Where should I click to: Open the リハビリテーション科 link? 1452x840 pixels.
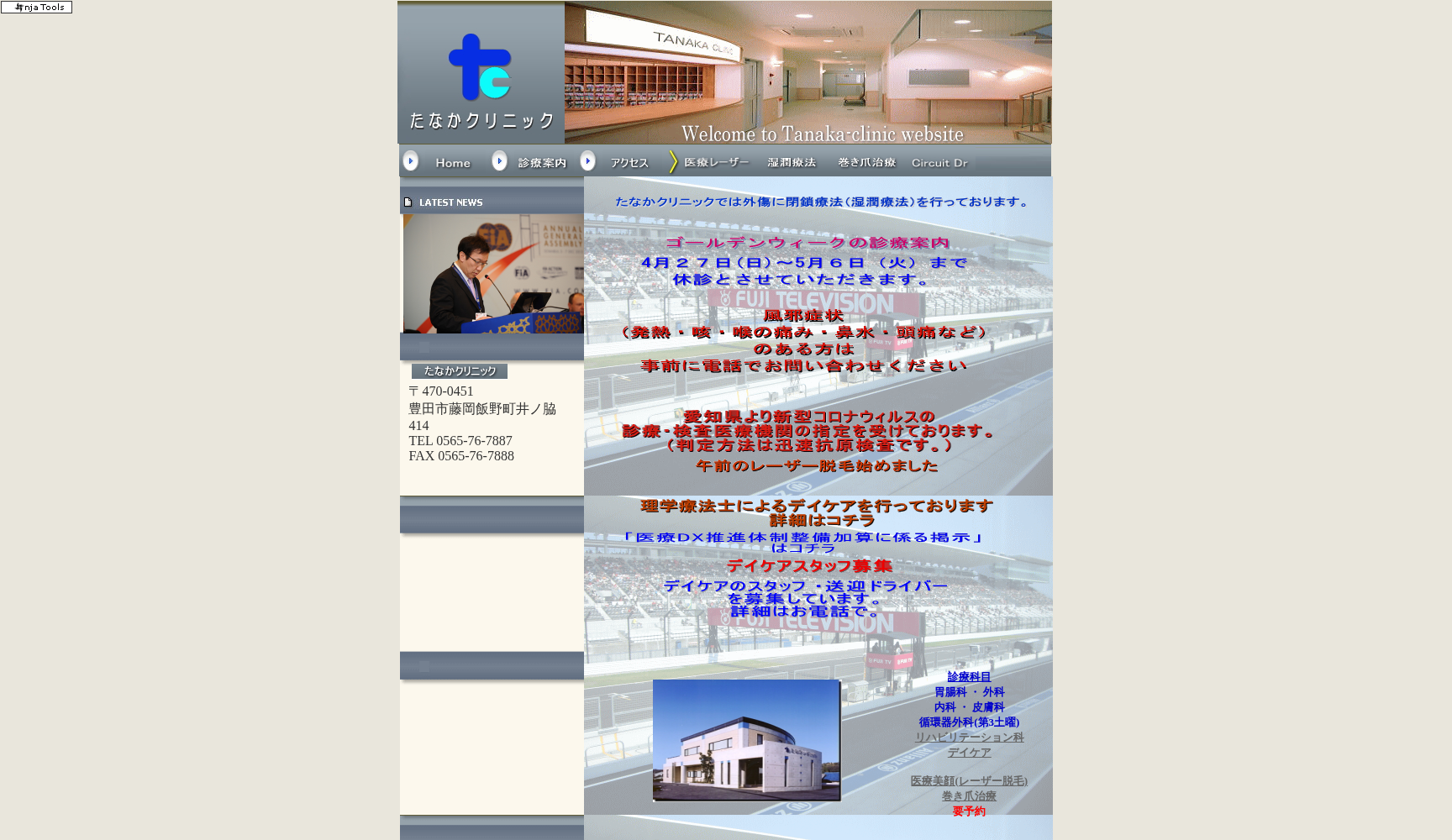[969, 738]
